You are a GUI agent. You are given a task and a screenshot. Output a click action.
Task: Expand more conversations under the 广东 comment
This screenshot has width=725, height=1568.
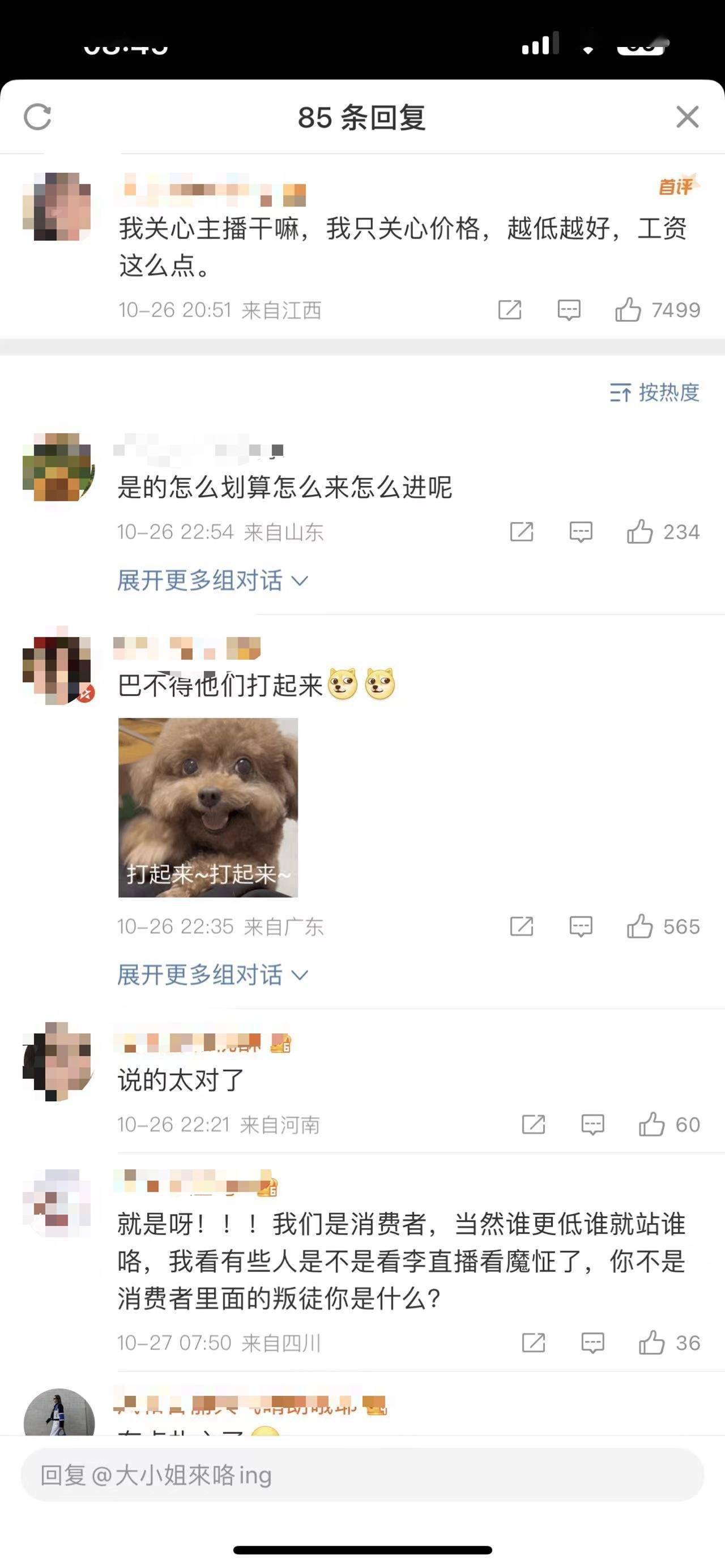point(212,975)
